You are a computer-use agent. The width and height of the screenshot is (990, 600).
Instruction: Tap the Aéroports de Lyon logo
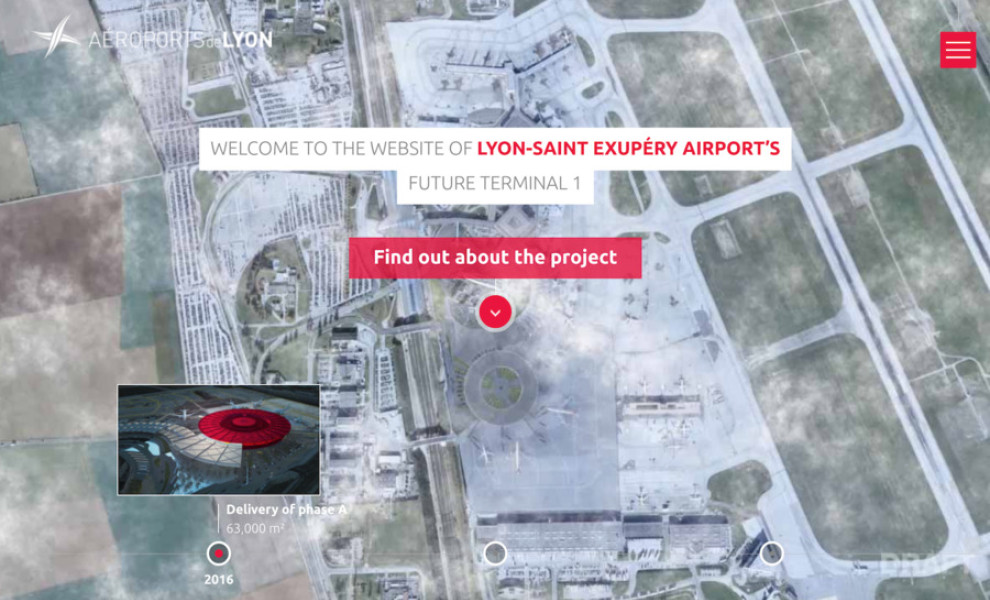pyautogui.click(x=152, y=38)
